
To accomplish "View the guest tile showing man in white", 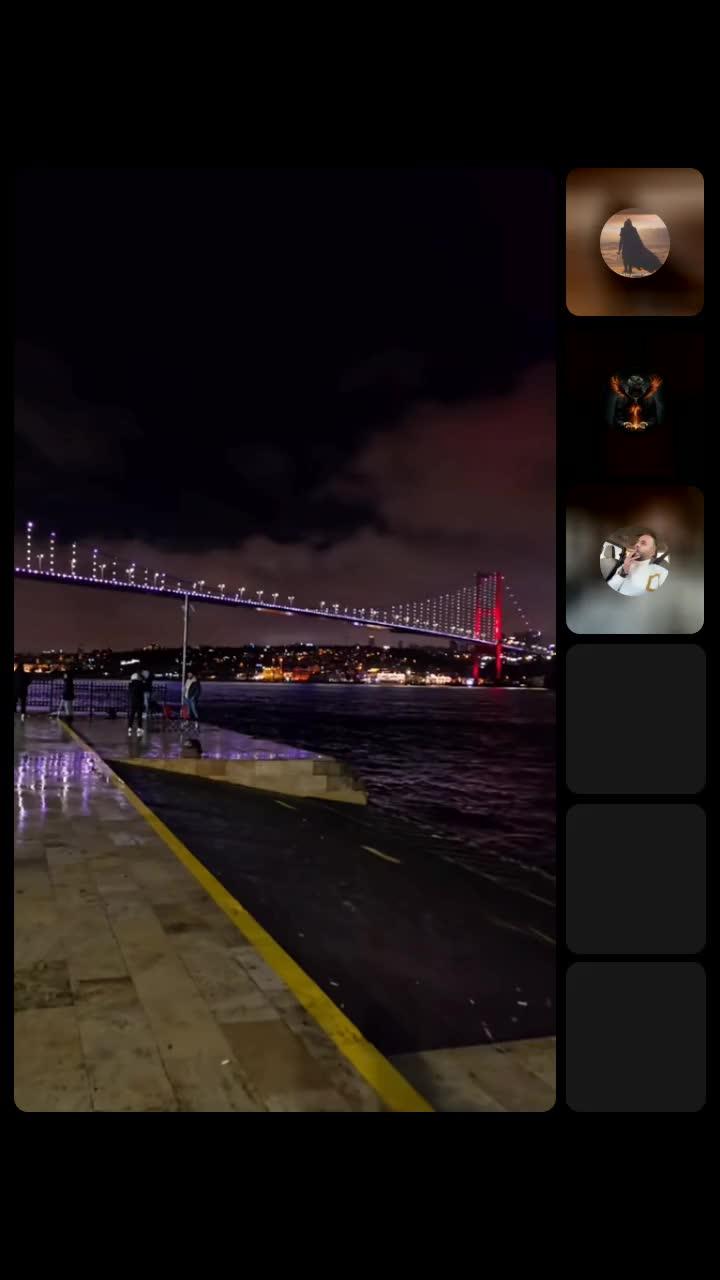I will coord(635,560).
